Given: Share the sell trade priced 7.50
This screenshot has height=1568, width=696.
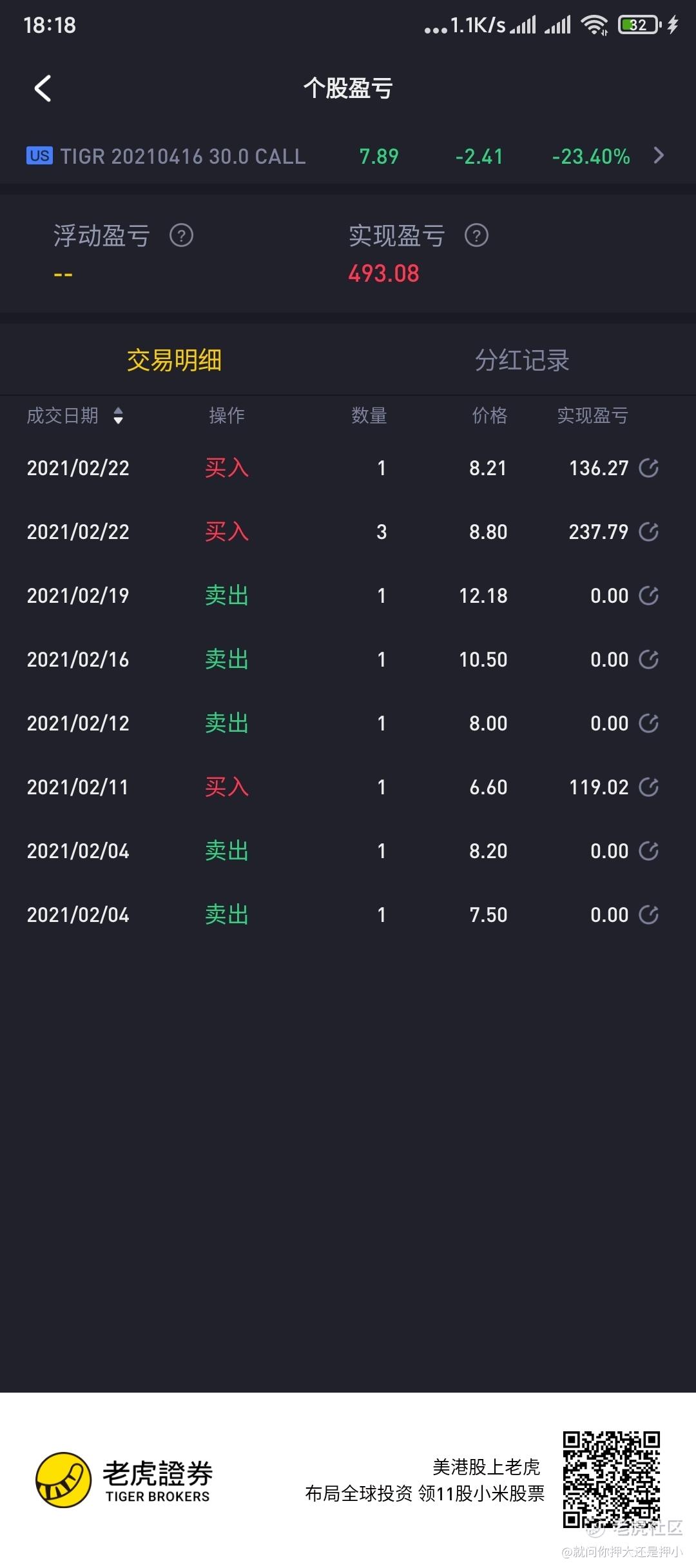Looking at the screenshot, I should [x=648, y=914].
